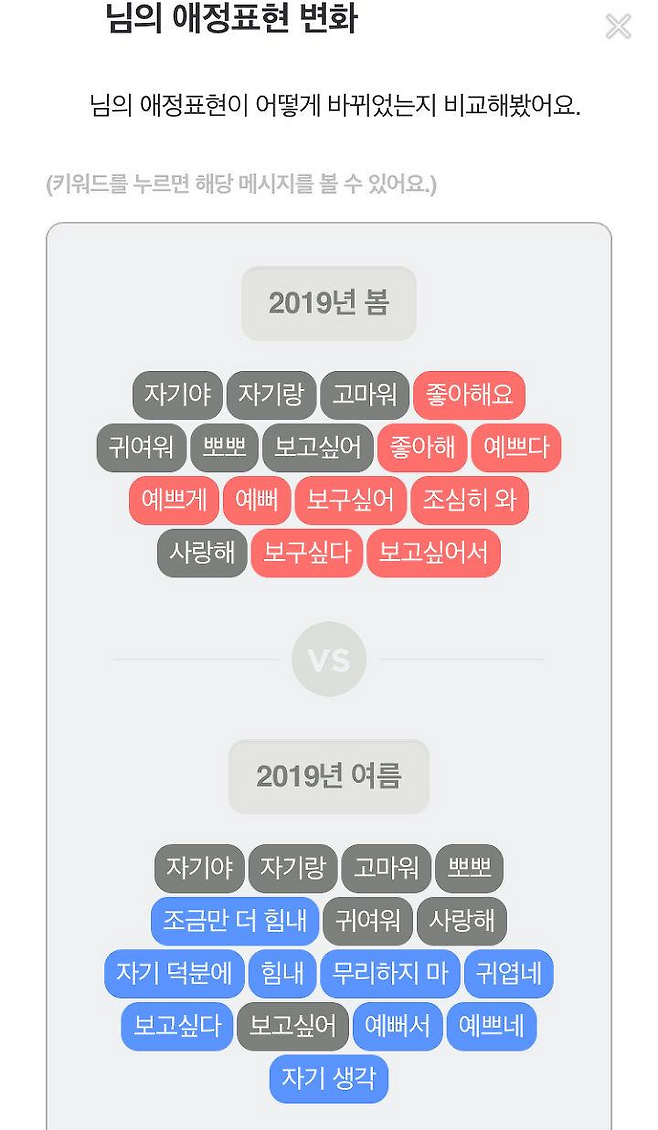Select the blue '힘내' chip
658x1130 pixels.
click(x=283, y=973)
